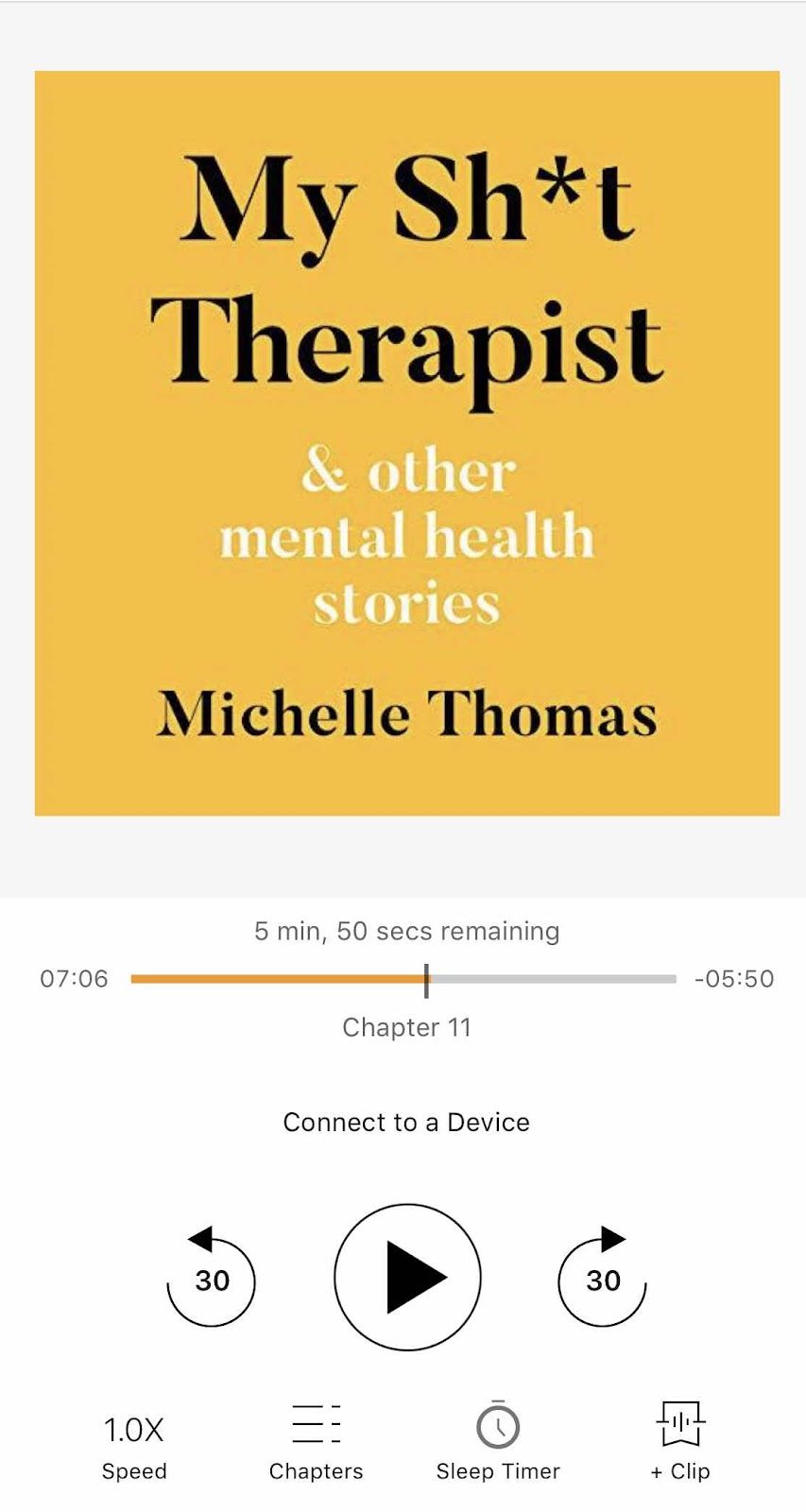Play the audiobook
The height and width of the screenshot is (1512, 806).
407,1277
